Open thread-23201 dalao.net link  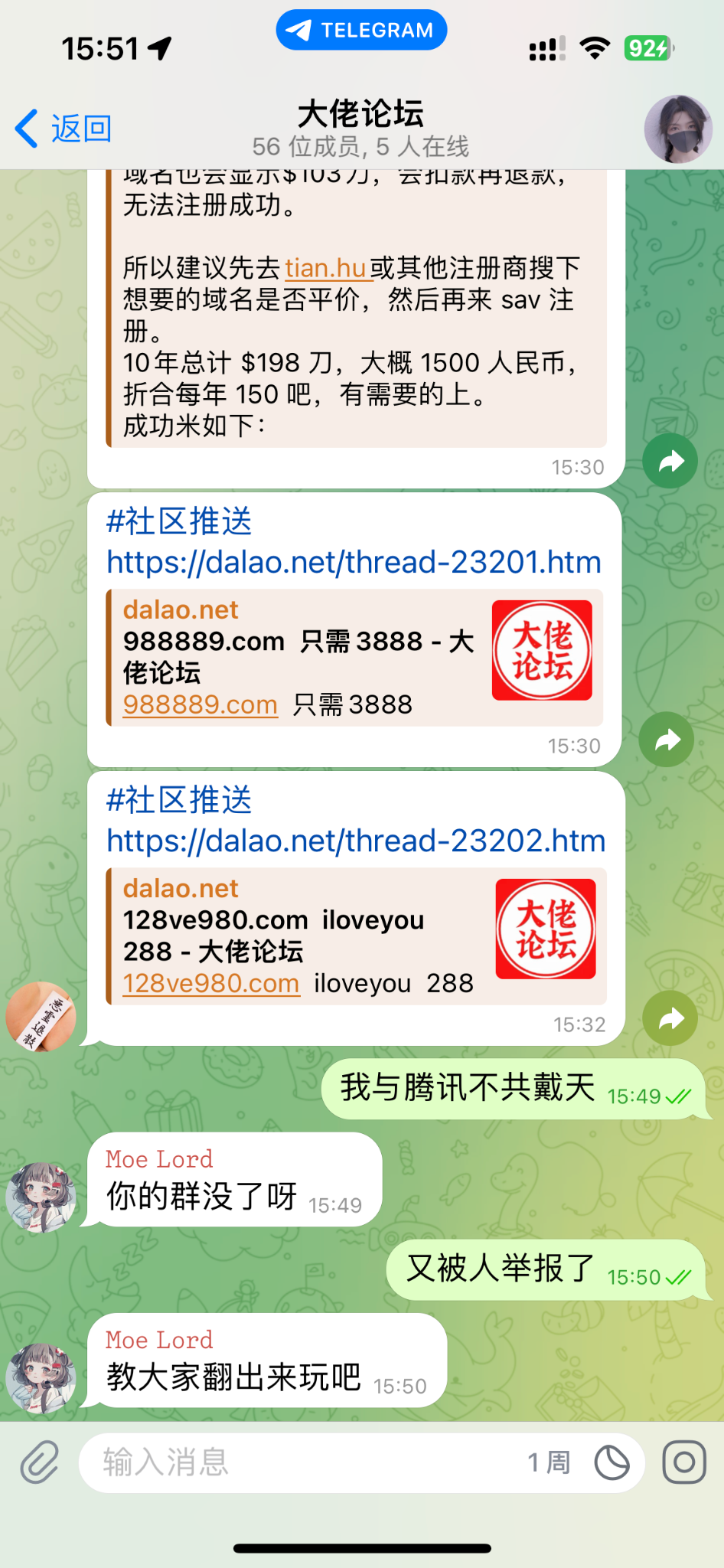point(354,562)
